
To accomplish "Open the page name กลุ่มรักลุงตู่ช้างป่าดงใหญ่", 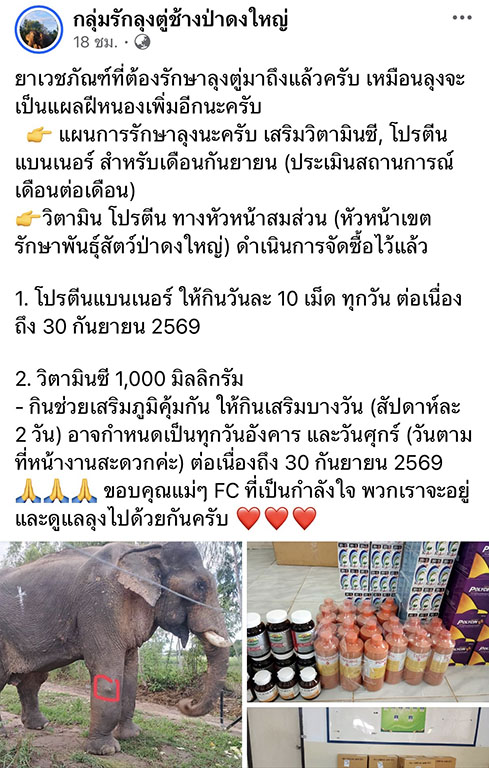I will 180,19.
